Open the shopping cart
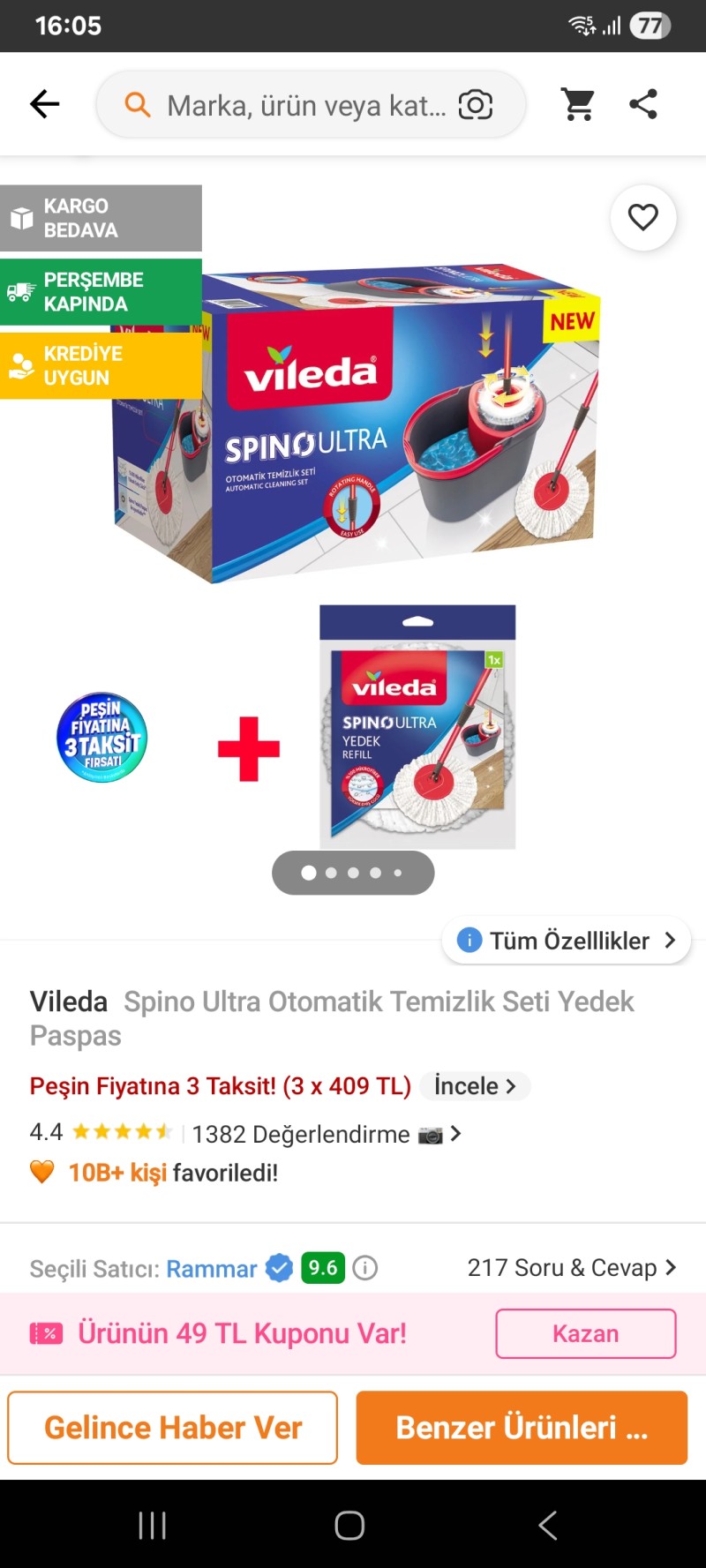Screen dimensions: 706x1568 click(579, 104)
